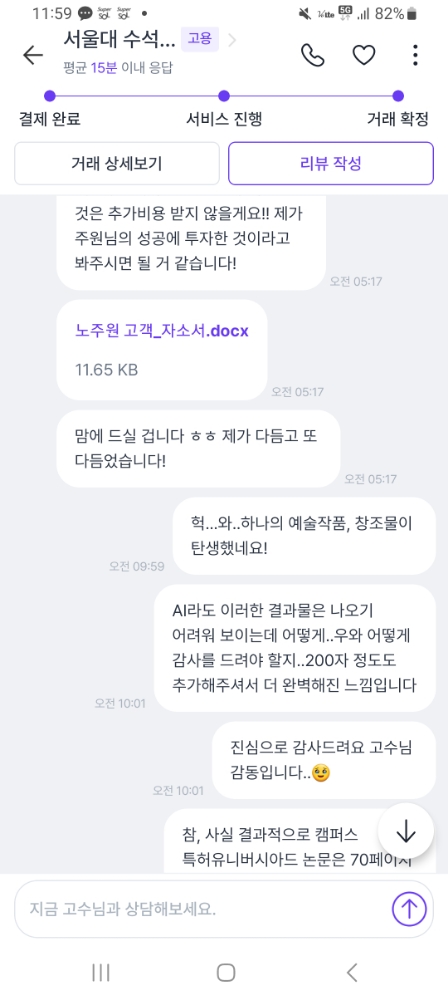Open the three-dot overflow menu
This screenshot has height=1000, width=448.
pos(415,55)
